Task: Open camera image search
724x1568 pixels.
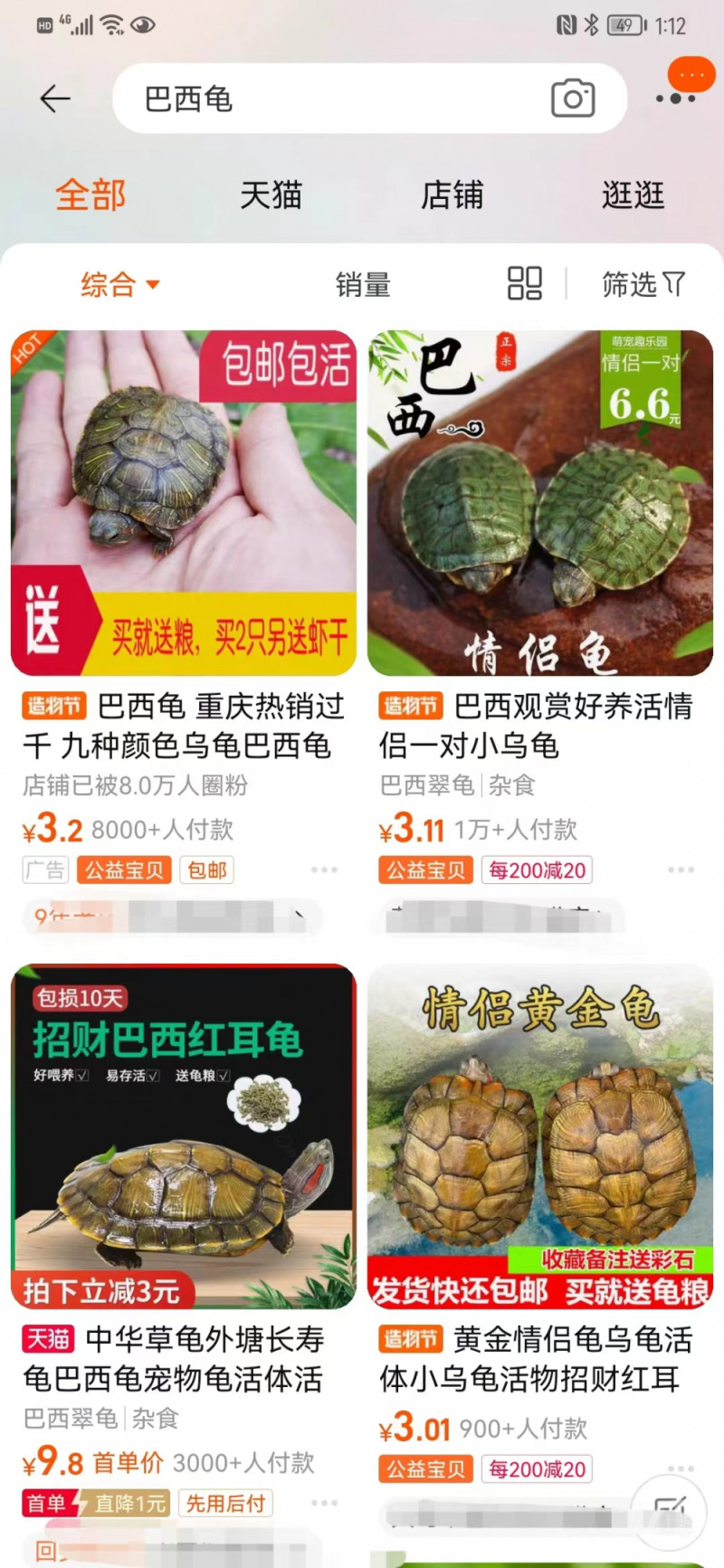Action: coord(573,99)
